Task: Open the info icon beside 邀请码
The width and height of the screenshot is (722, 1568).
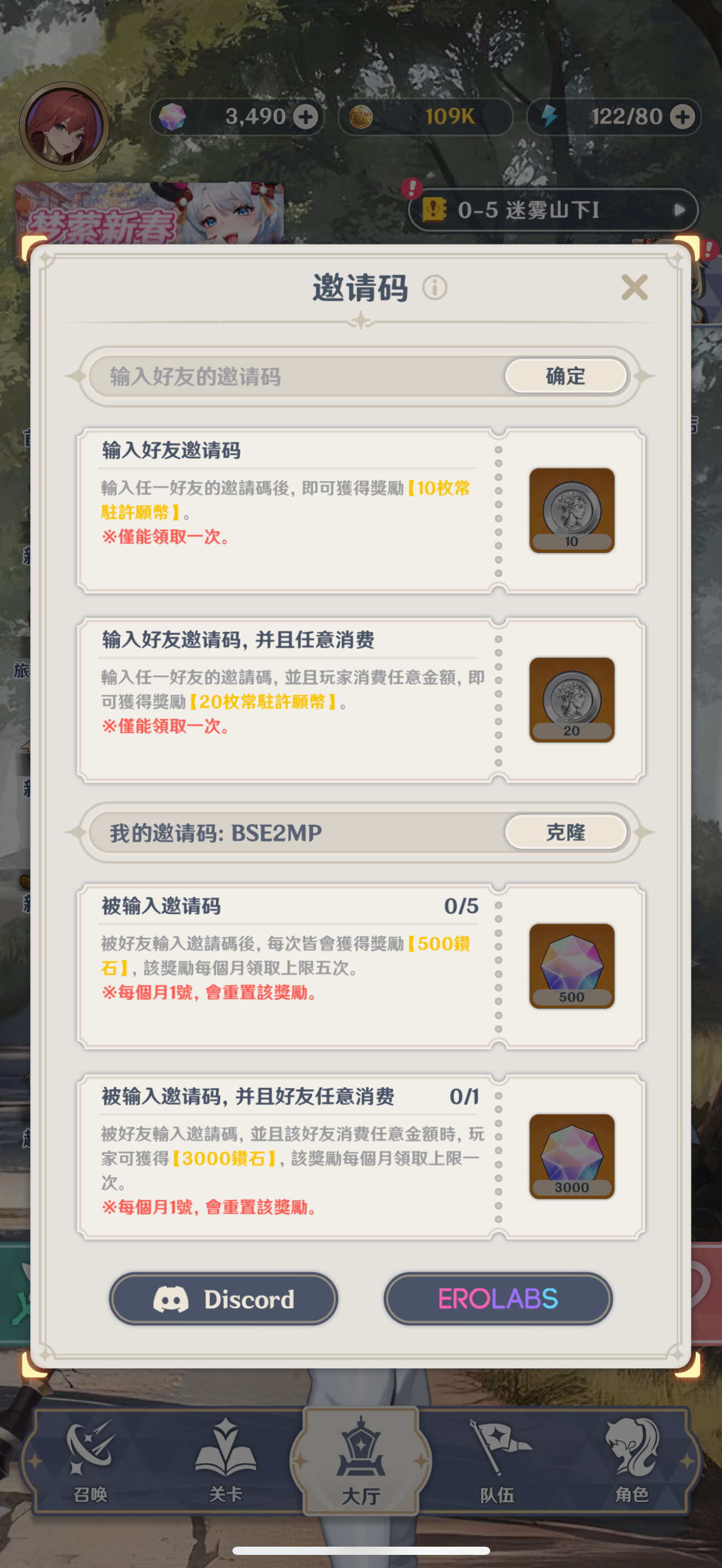Action: (435, 288)
